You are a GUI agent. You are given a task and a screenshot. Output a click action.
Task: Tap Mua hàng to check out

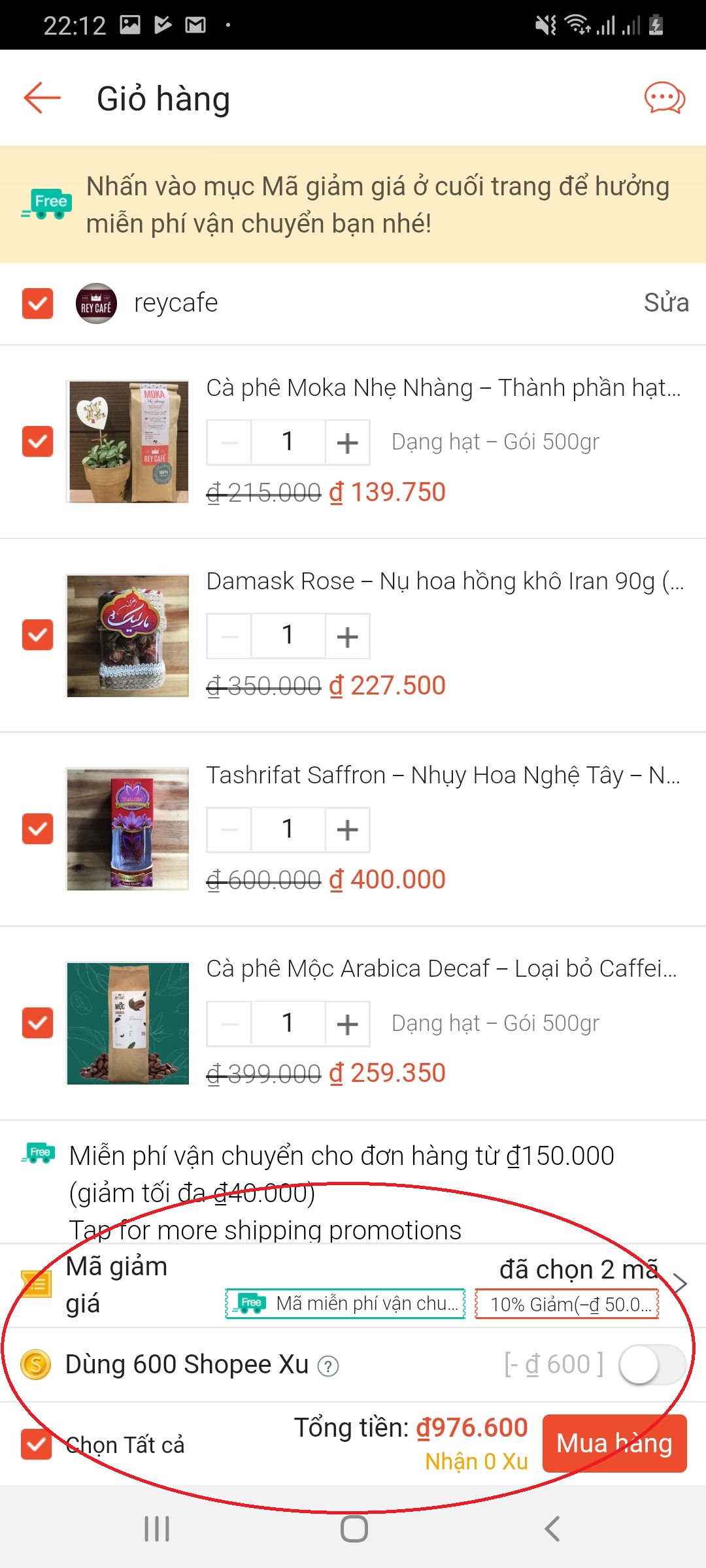click(x=614, y=1443)
